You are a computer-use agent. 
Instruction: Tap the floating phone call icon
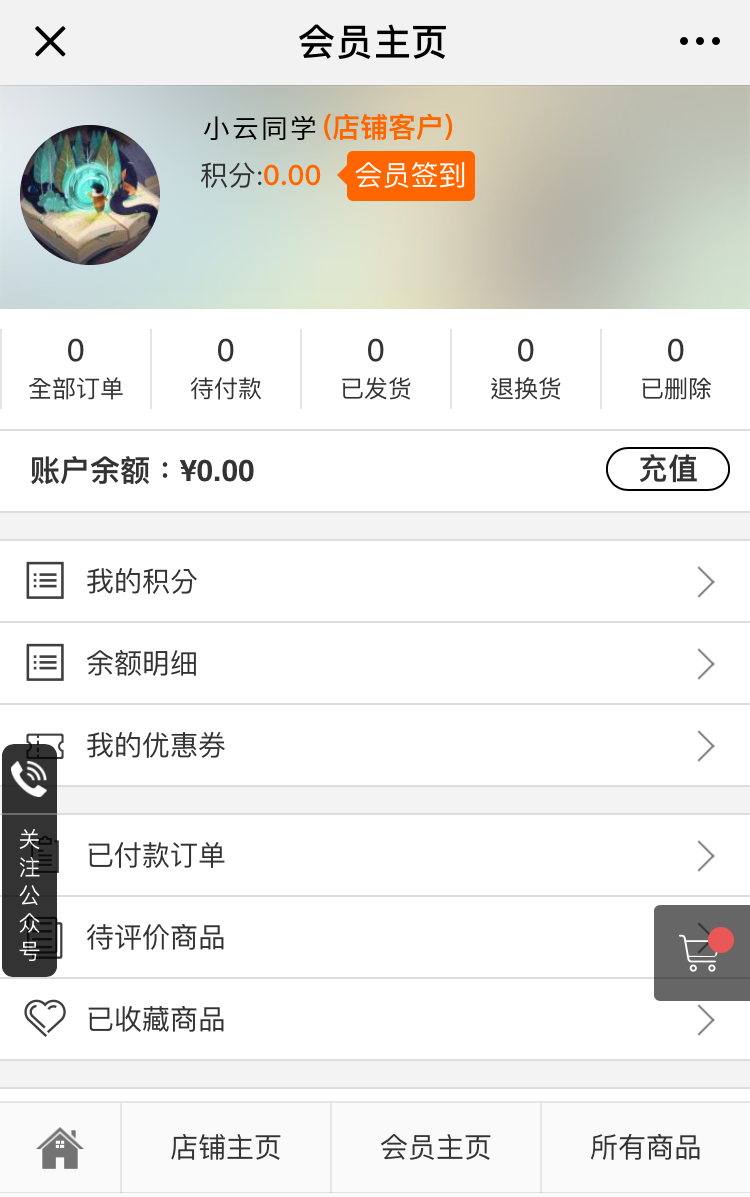point(29,779)
